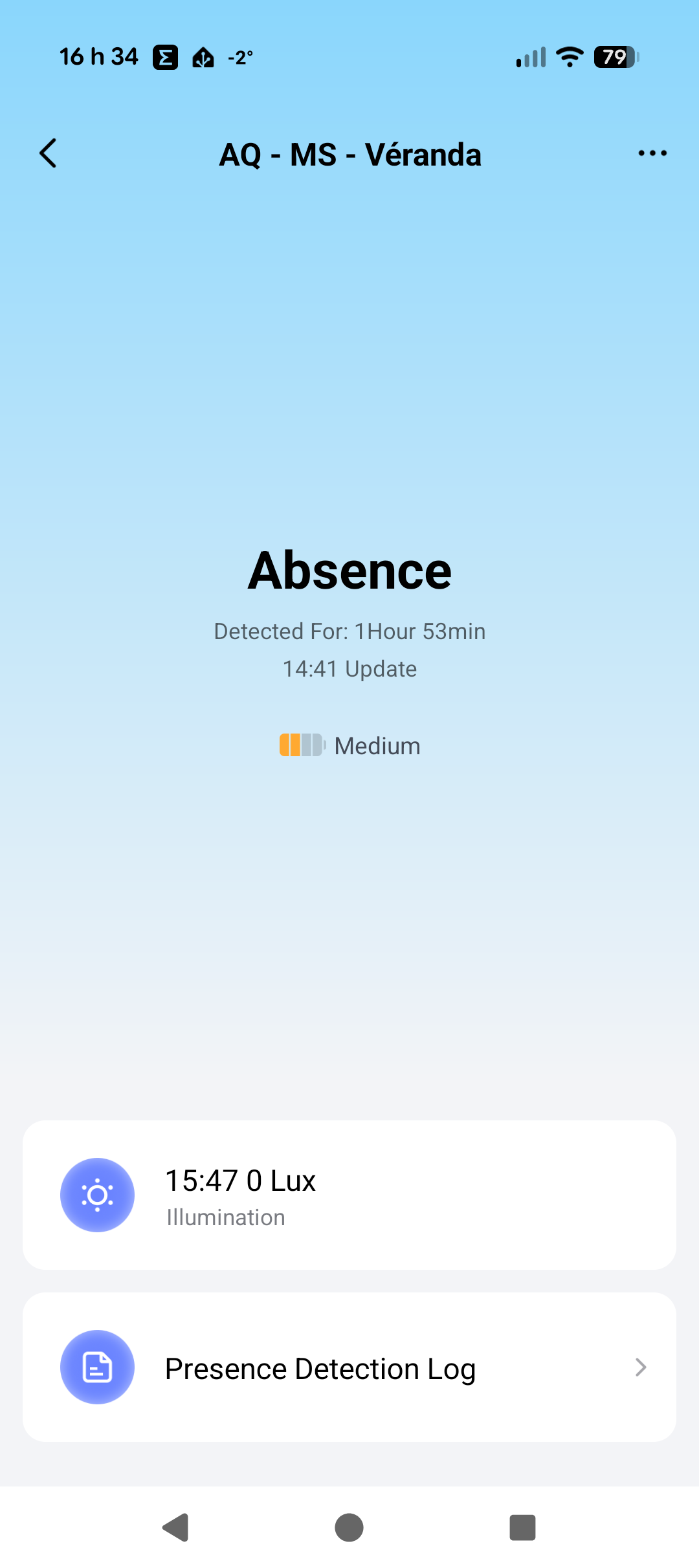This screenshot has width=699, height=1568.
Task: Open the three-dot overflow menu
Action: click(x=652, y=154)
